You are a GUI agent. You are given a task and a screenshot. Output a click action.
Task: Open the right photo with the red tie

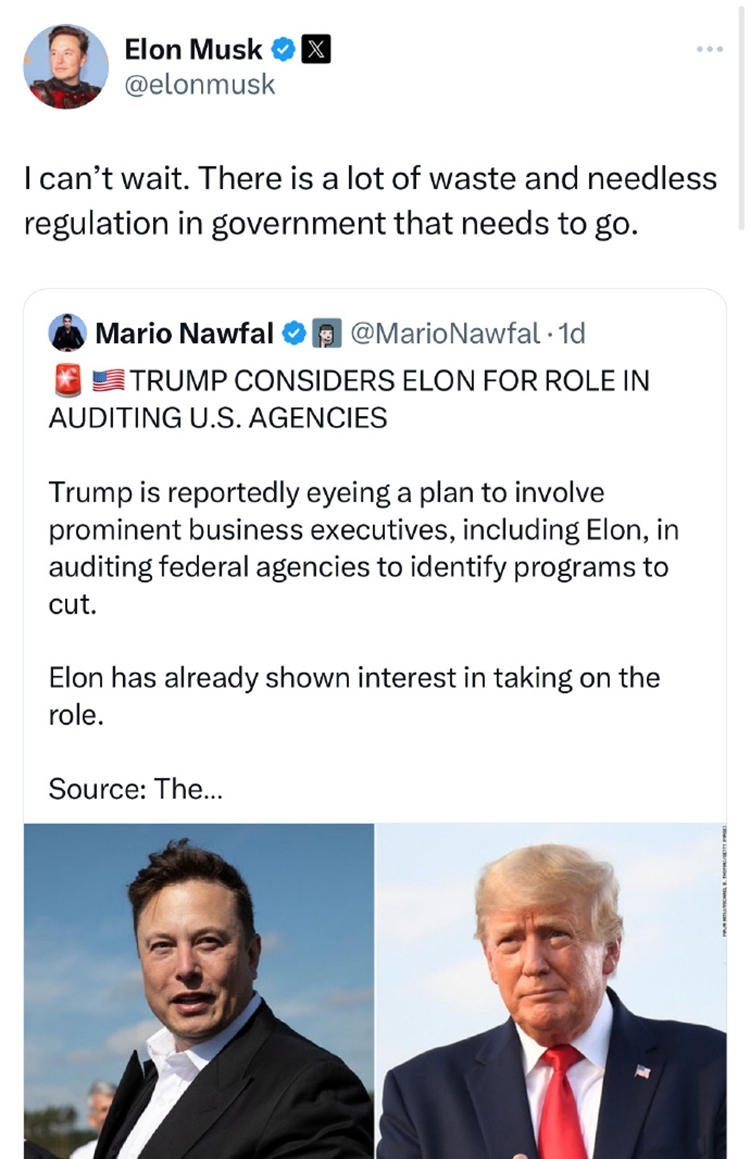551,990
